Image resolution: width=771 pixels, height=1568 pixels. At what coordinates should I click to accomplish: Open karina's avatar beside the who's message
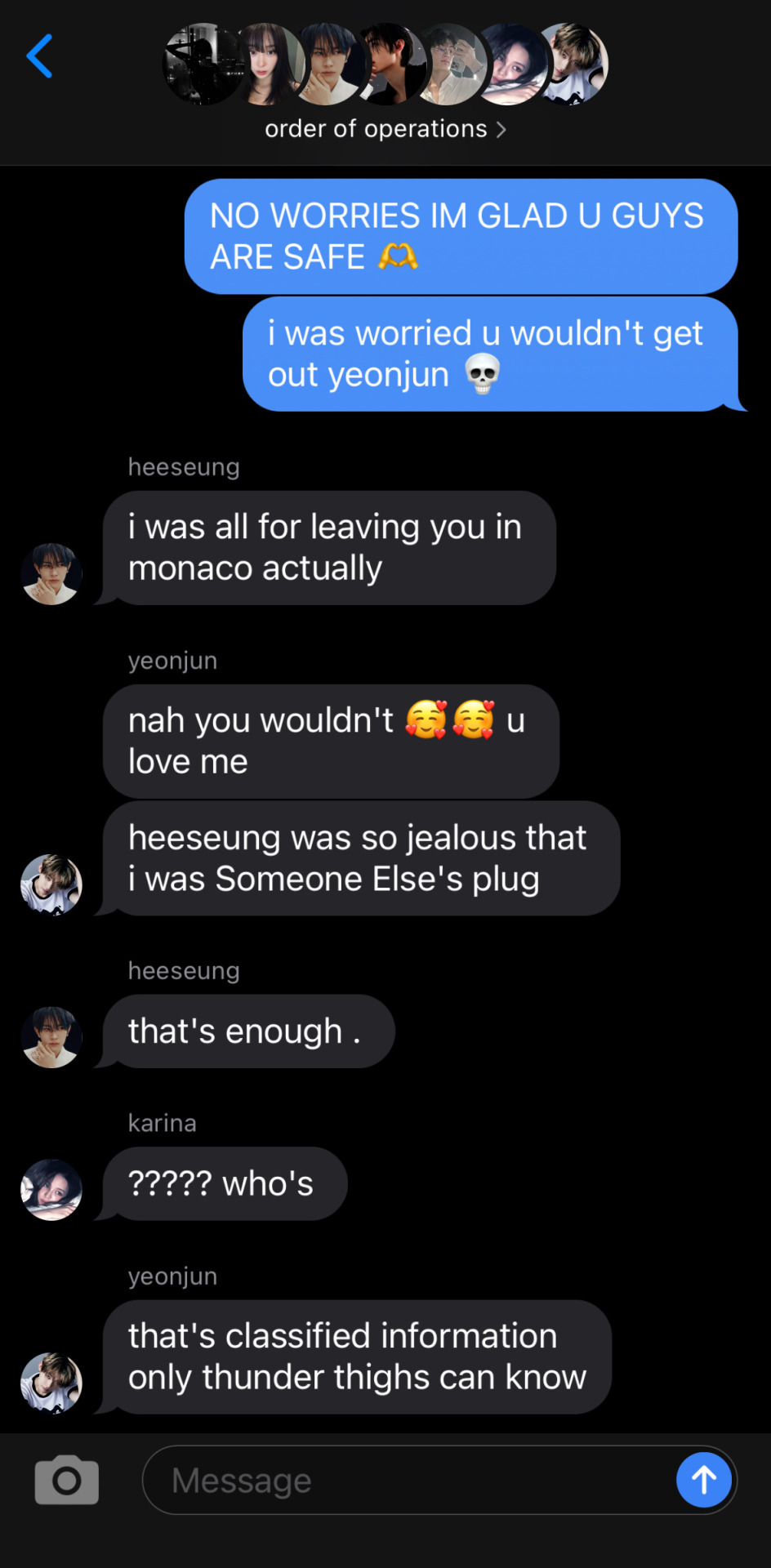click(x=51, y=1190)
